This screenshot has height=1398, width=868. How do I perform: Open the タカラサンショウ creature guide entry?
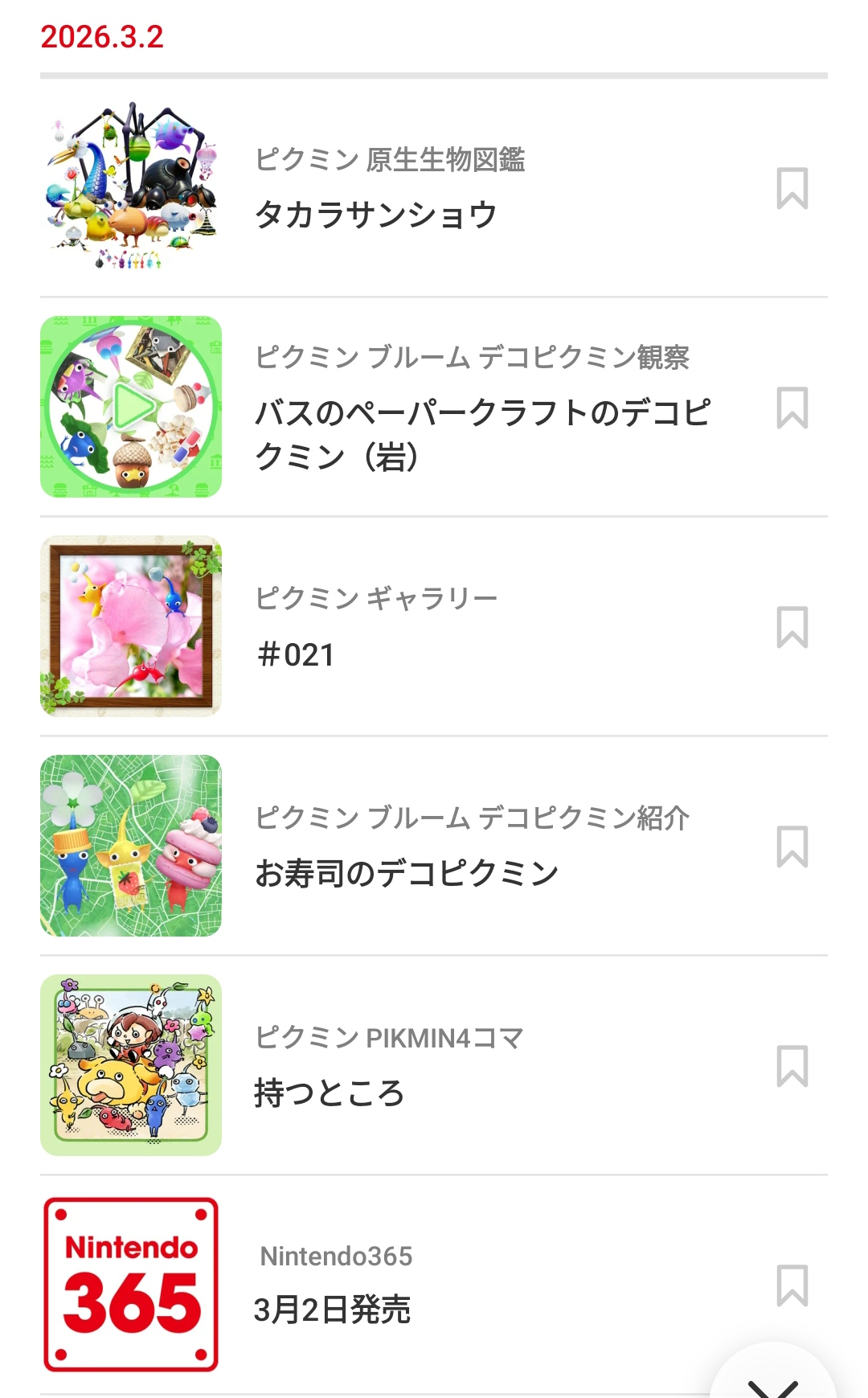click(376, 214)
